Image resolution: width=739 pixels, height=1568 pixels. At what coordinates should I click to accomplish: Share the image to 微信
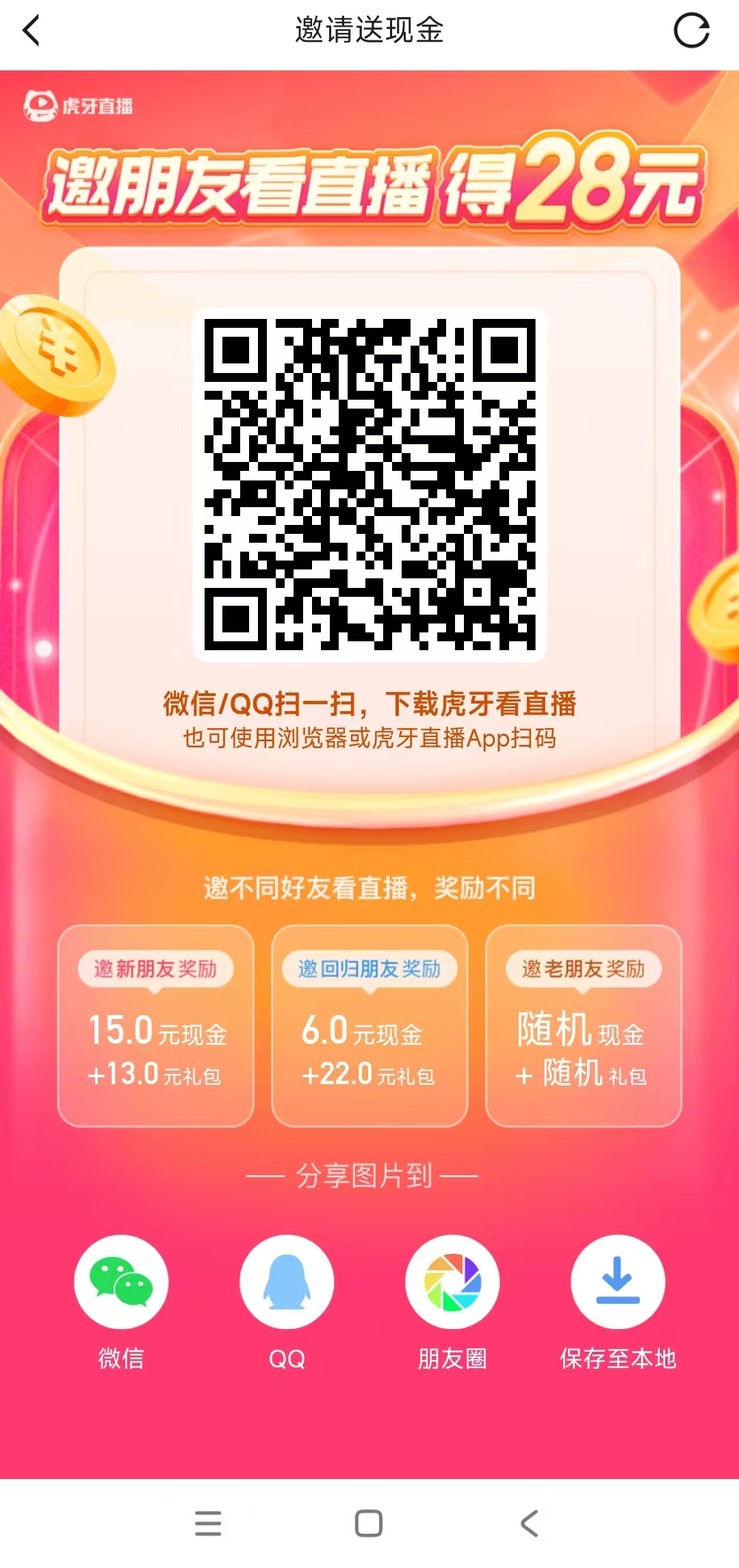coord(121,1281)
